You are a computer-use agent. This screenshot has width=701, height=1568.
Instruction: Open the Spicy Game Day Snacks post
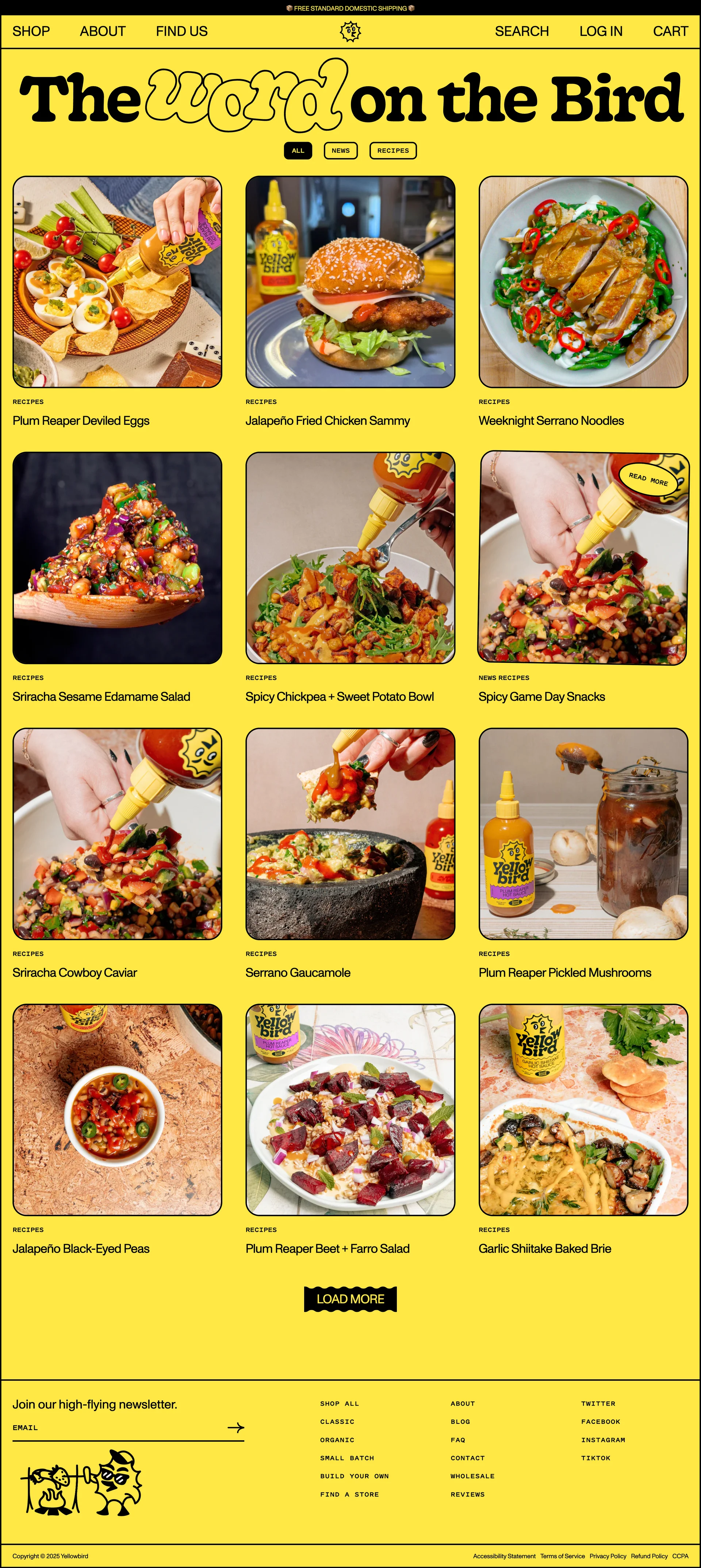pyautogui.click(x=541, y=696)
